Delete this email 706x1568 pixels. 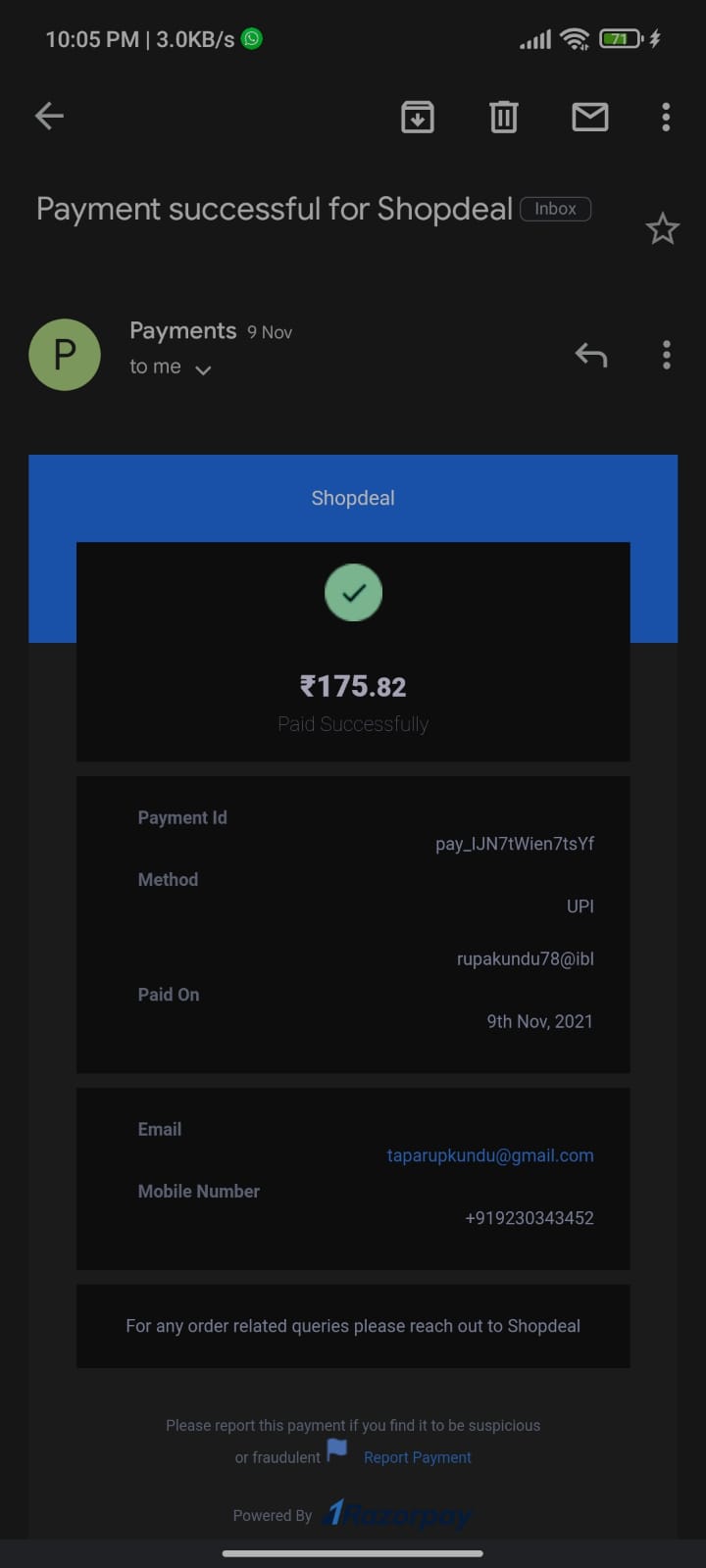[x=503, y=117]
